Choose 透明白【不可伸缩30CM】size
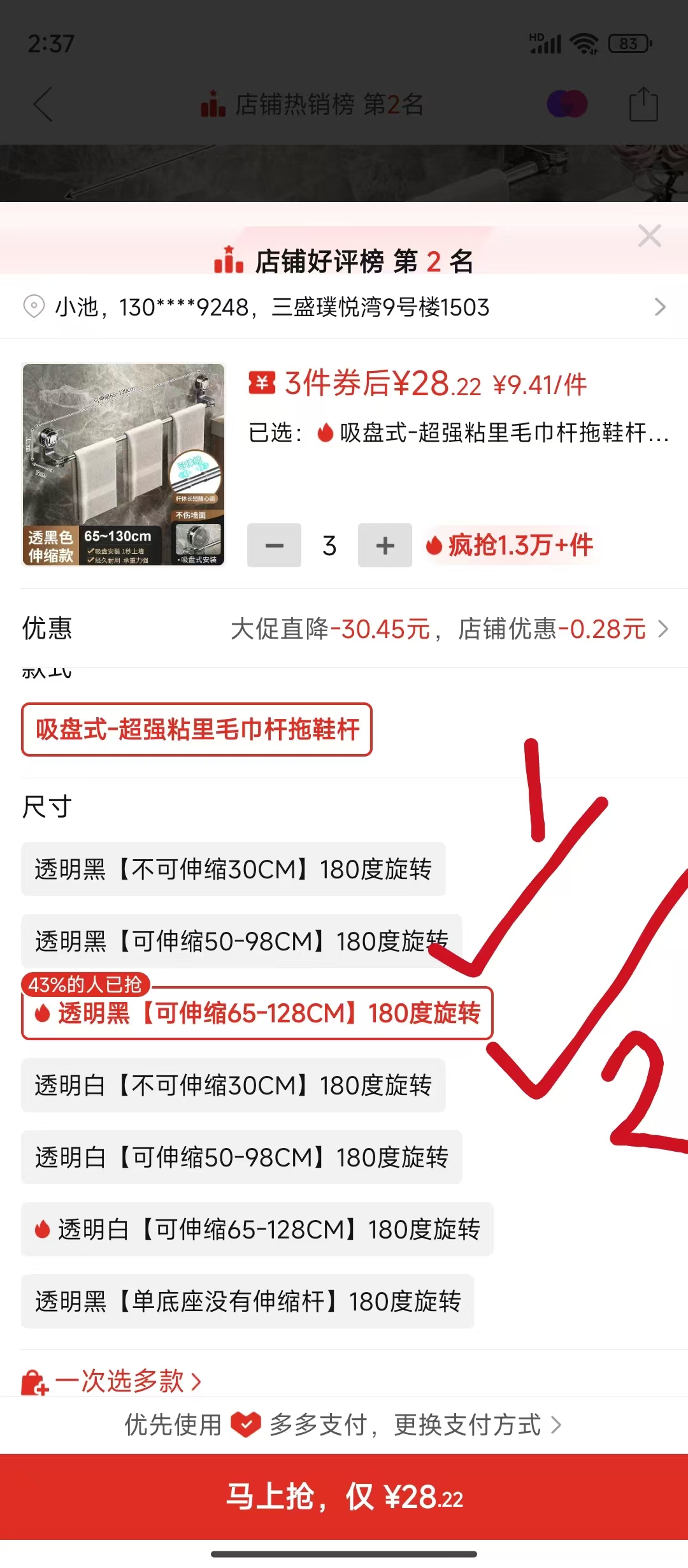The height and width of the screenshot is (1568, 688). (233, 1085)
